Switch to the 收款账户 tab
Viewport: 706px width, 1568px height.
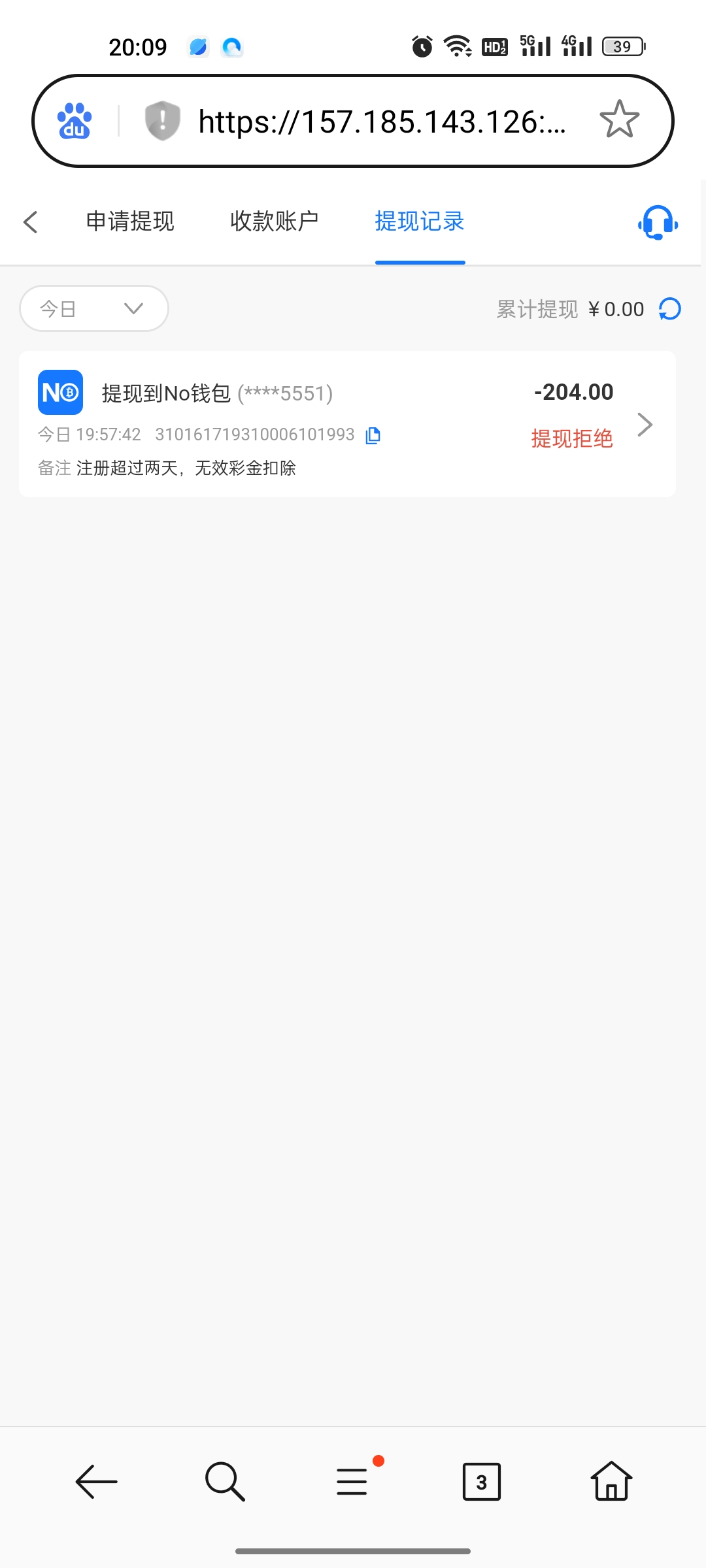(x=275, y=222)
